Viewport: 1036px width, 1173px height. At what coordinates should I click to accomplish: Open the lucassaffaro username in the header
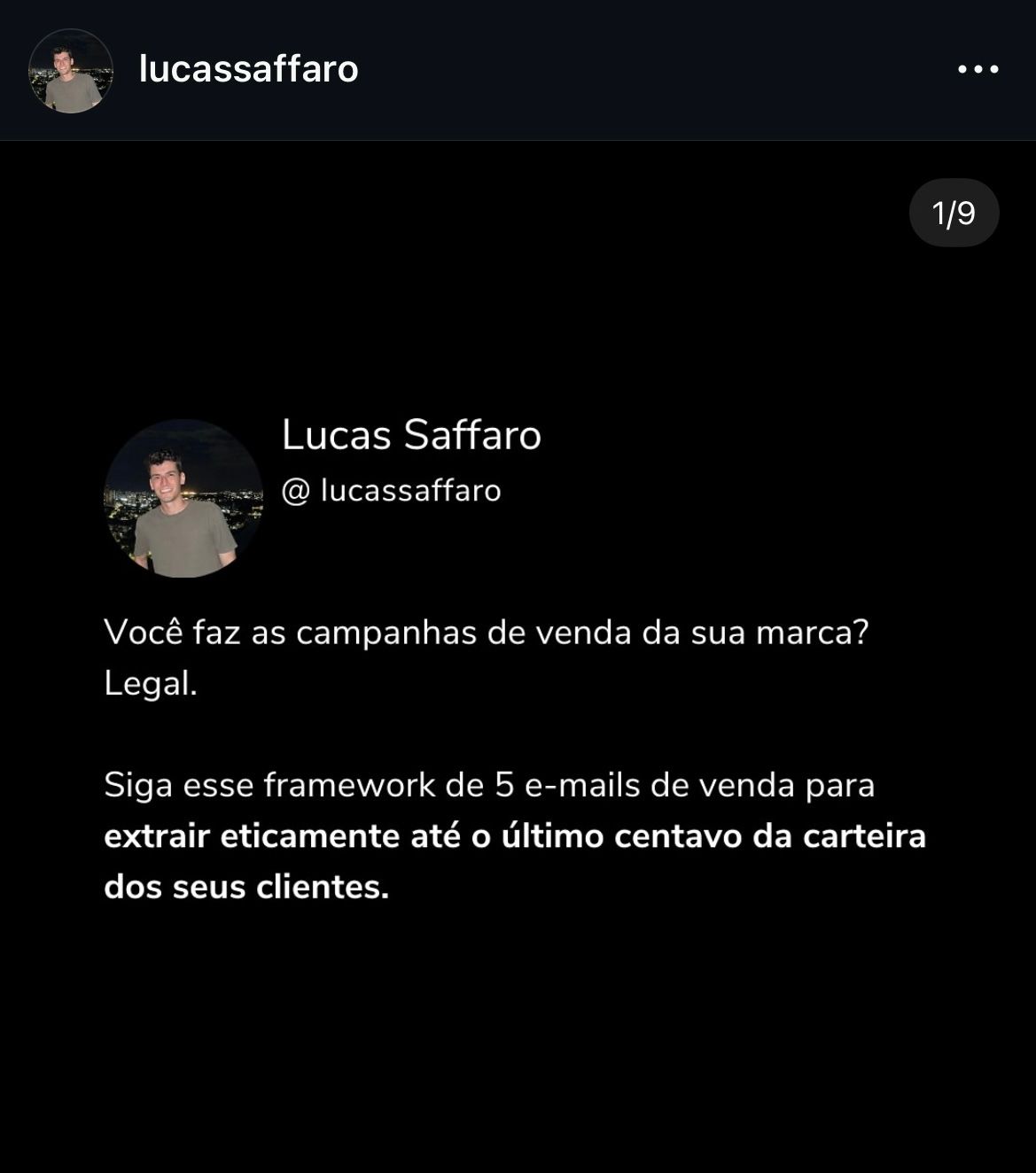click(248, 69)
